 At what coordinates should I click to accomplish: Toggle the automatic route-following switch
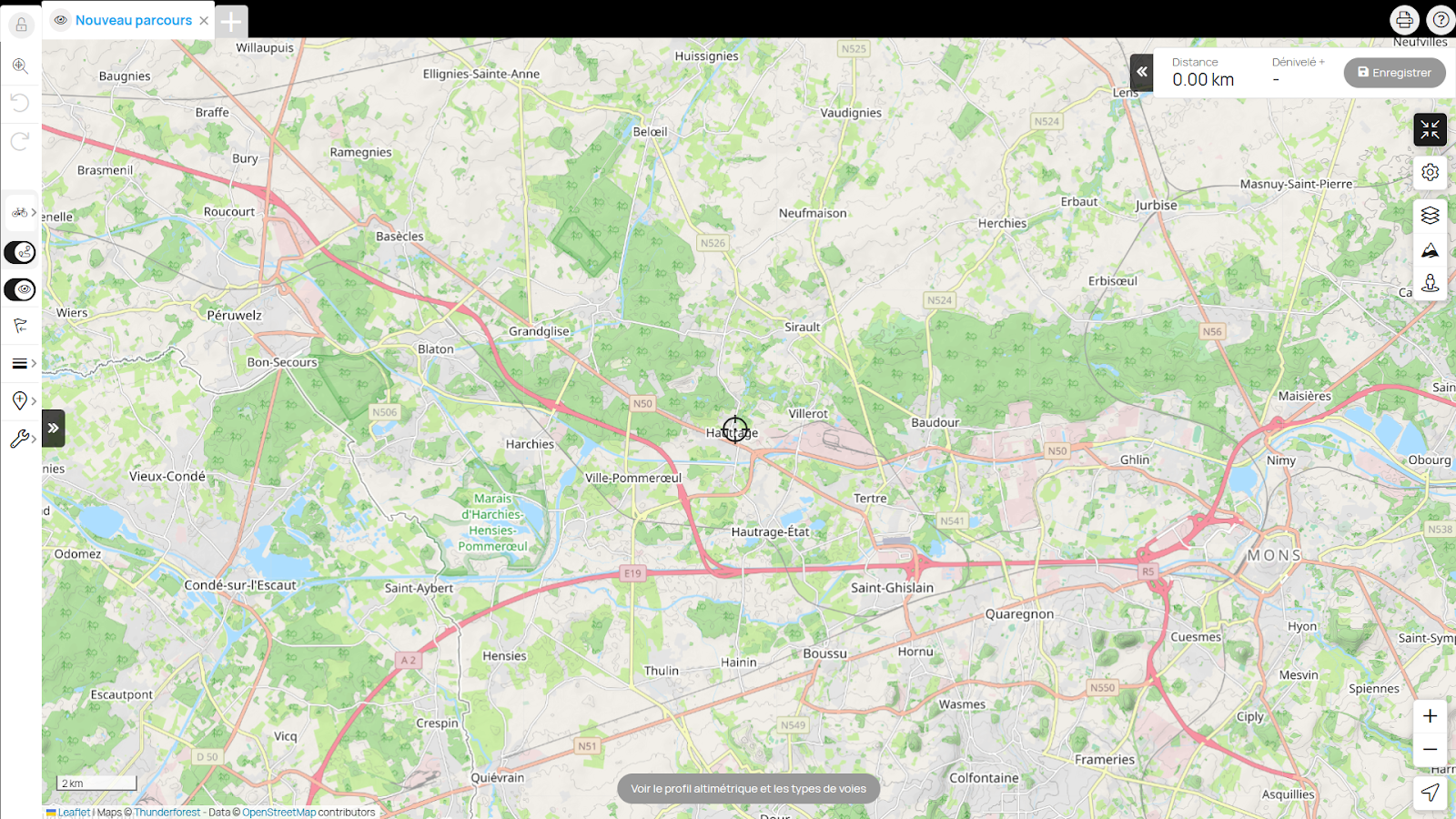pyautogui.click(x=20, y=252)
